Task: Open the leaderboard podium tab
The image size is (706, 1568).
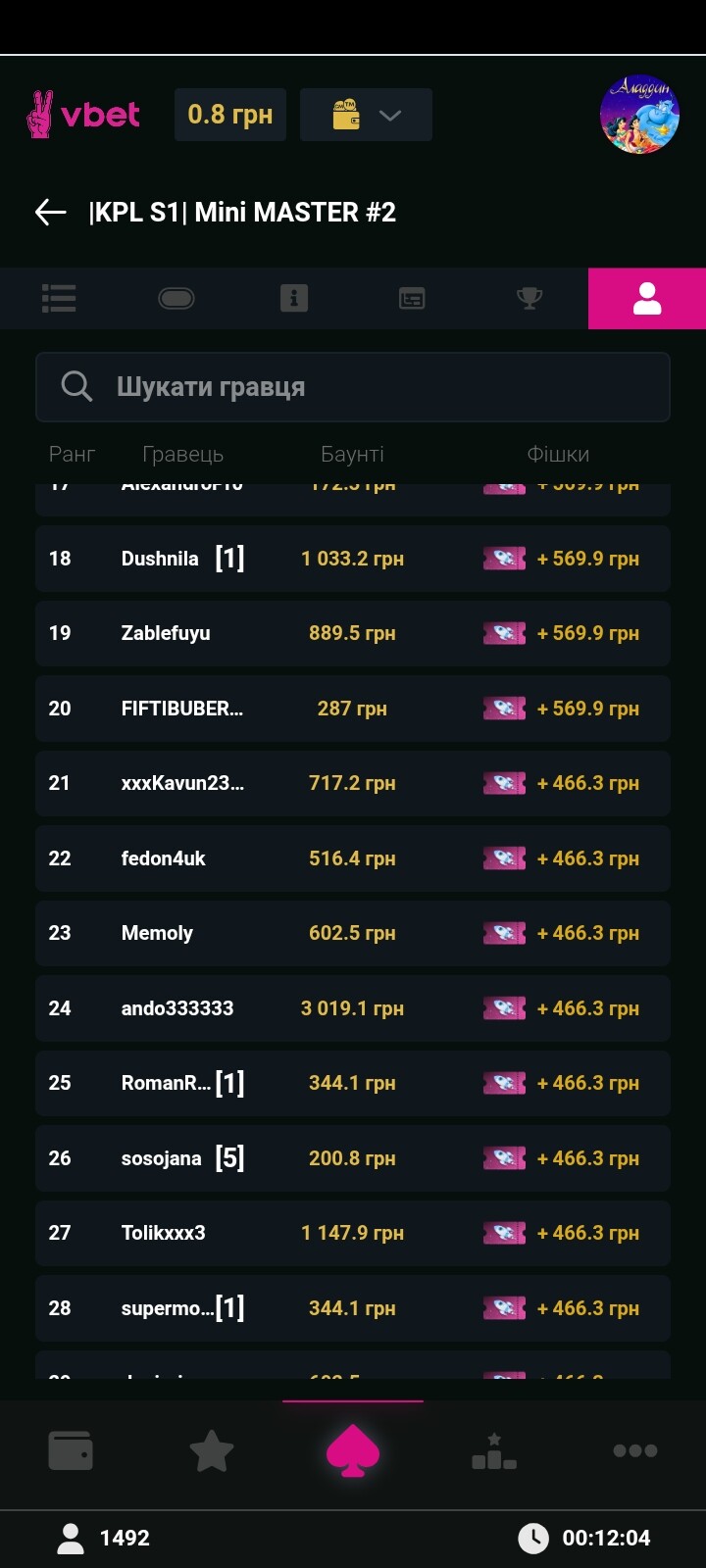Action: (x=494, y=1450)
